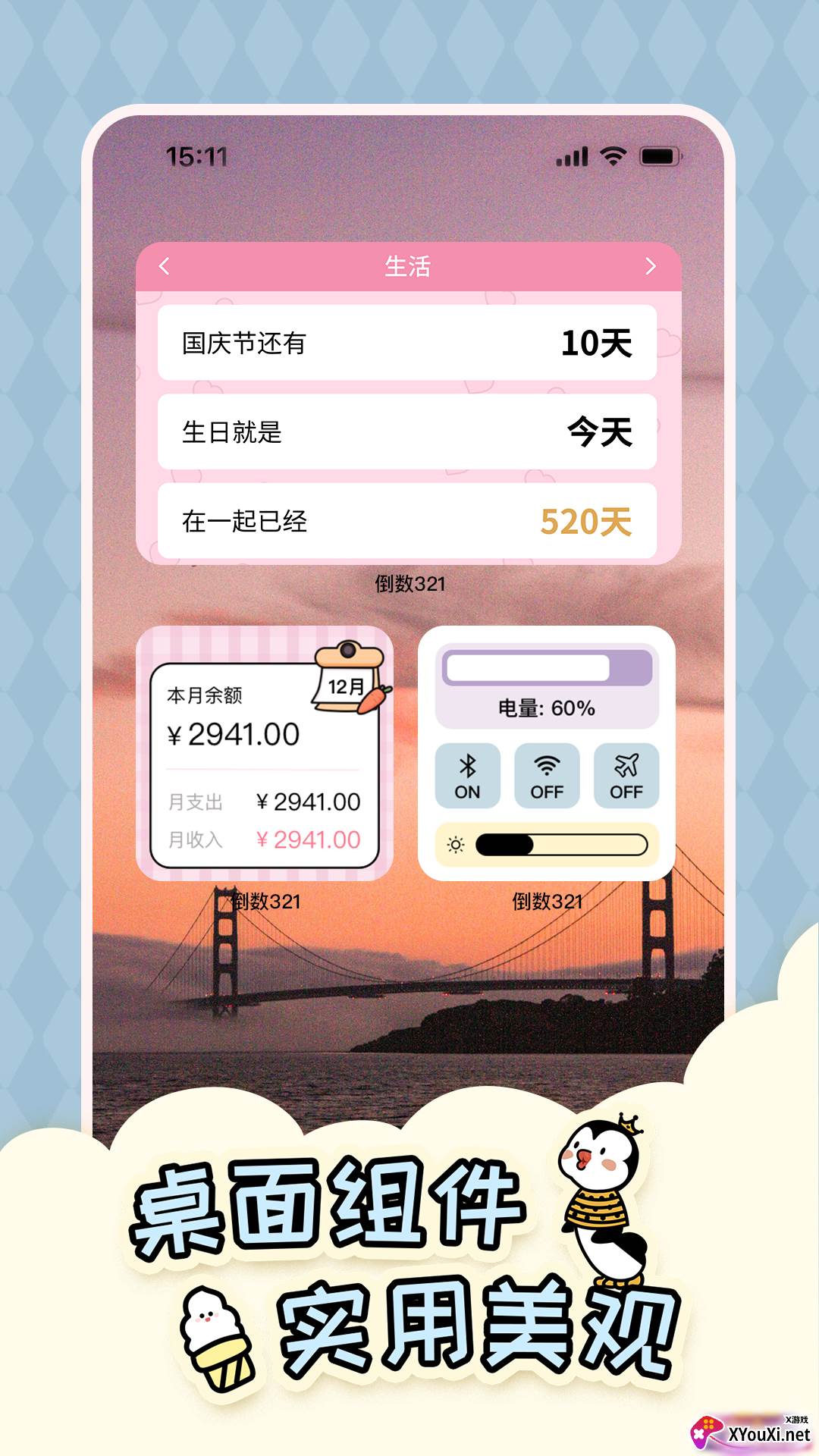Click the 在一起已经 520天 counter

[407, 519]
